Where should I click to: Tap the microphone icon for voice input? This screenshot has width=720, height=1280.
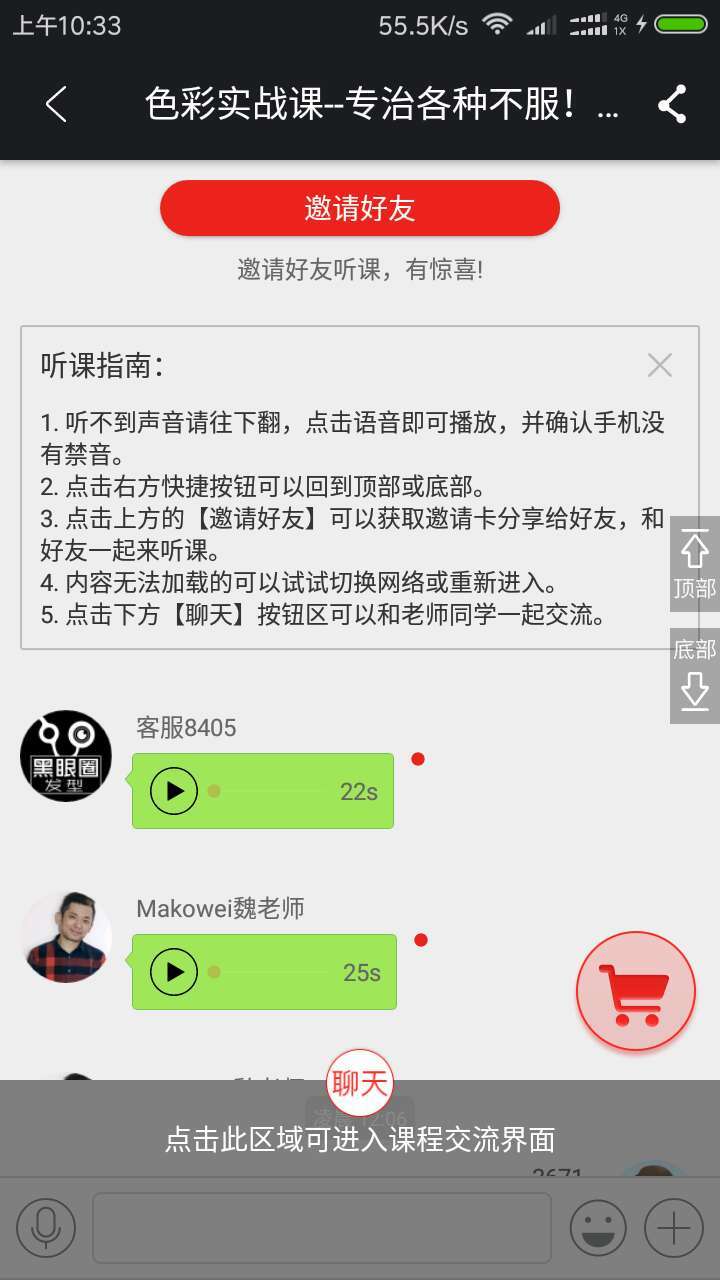[46, 1228]
